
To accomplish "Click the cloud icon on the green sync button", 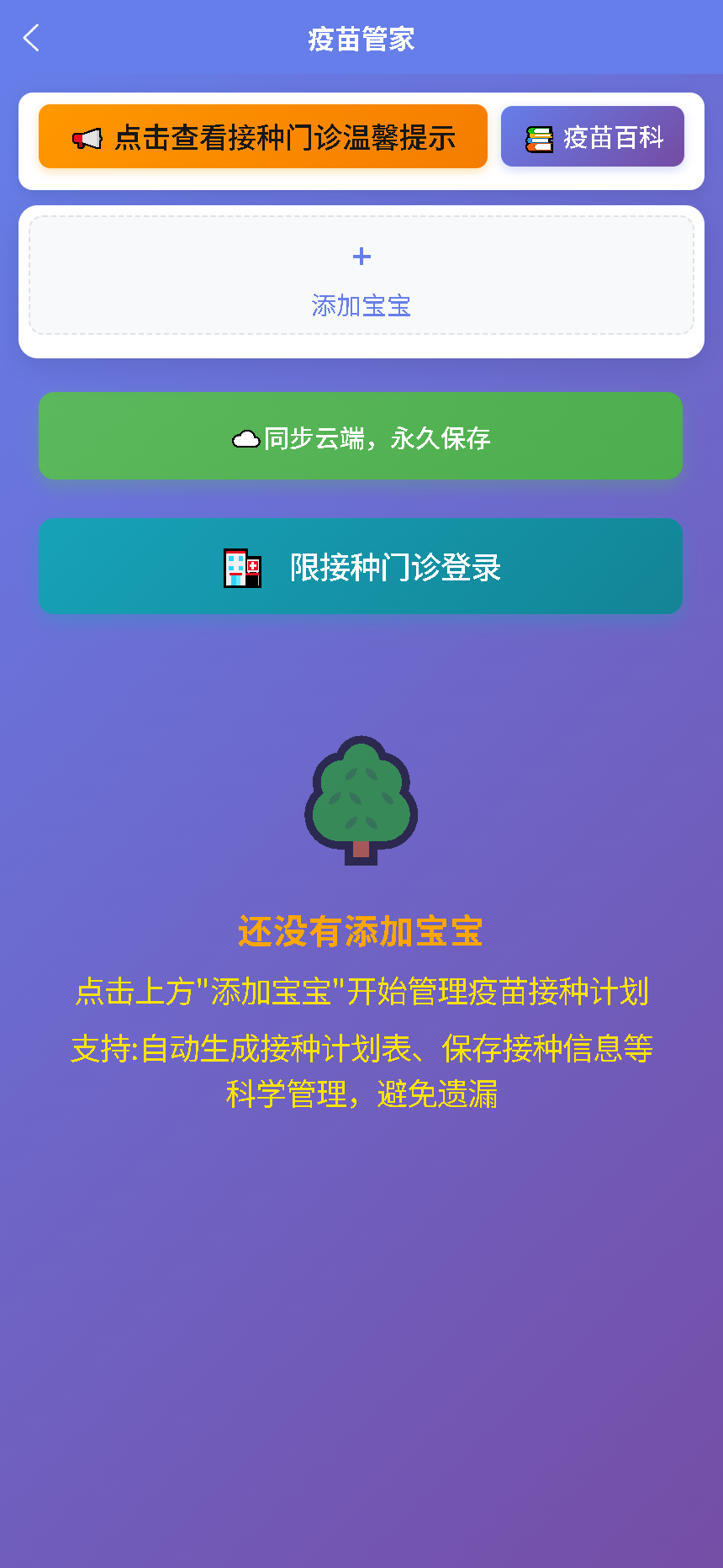I will (x=245, y=437).
